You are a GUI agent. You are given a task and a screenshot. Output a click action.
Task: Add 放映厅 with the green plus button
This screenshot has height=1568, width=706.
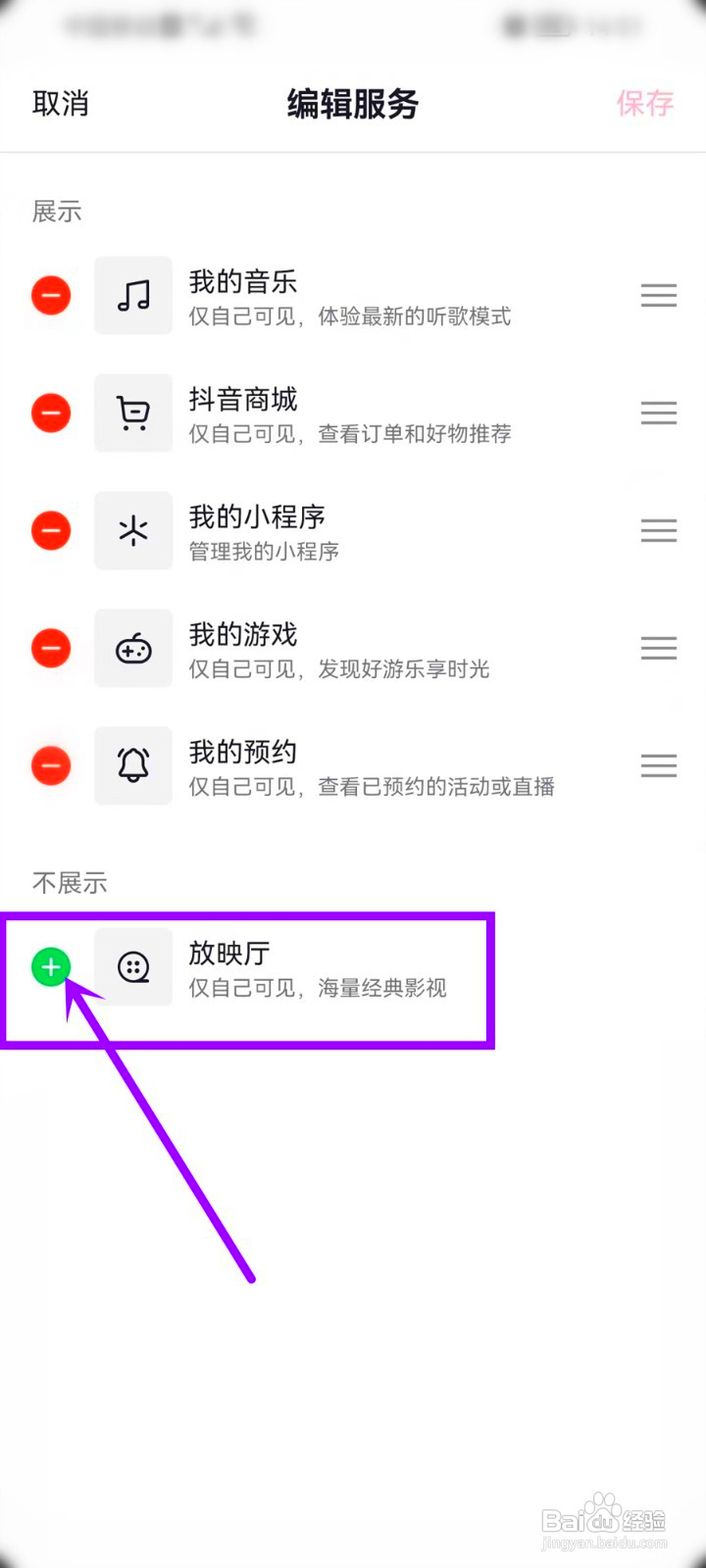pos(51,967)
